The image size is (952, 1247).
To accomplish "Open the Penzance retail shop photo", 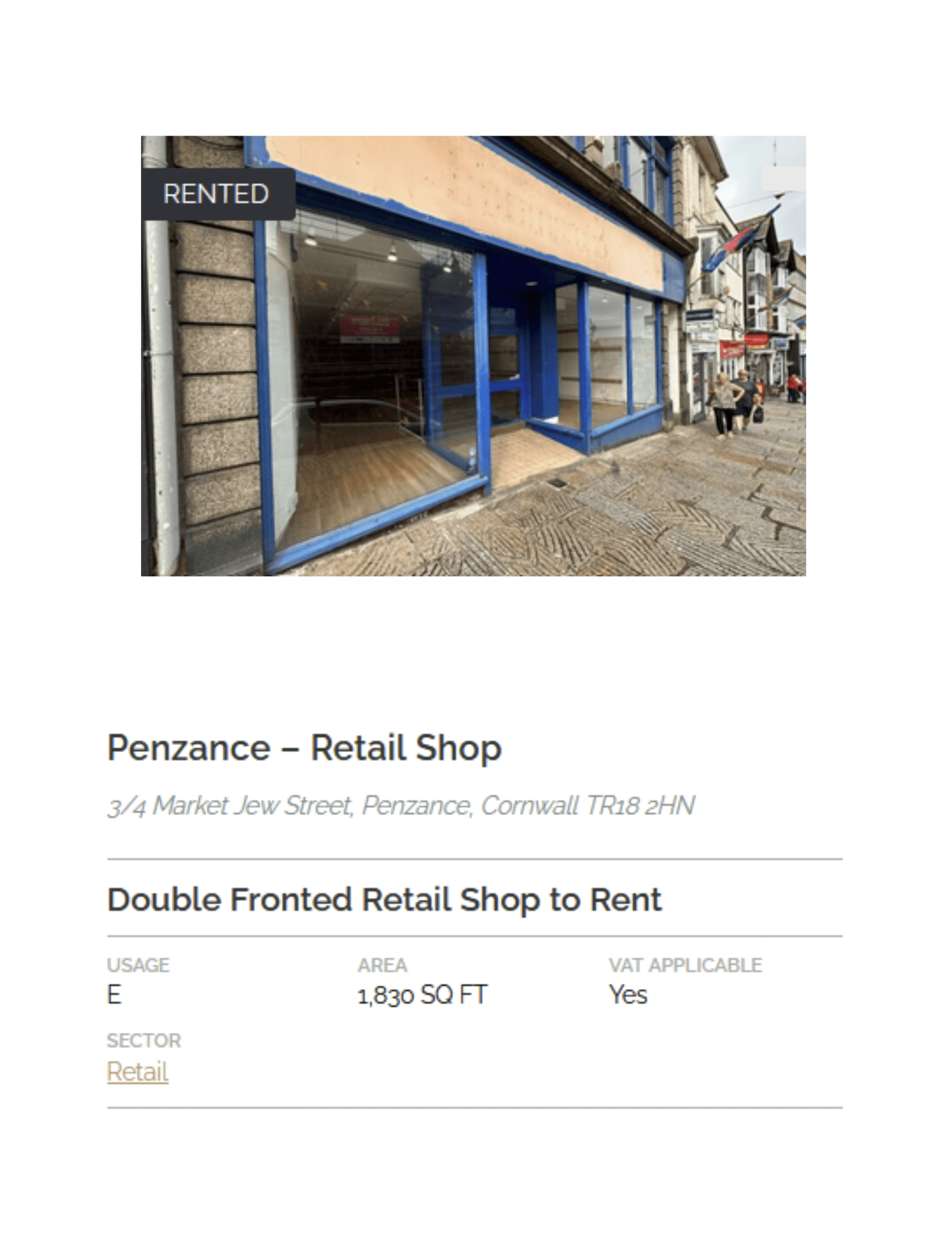I will coord(473,356).
